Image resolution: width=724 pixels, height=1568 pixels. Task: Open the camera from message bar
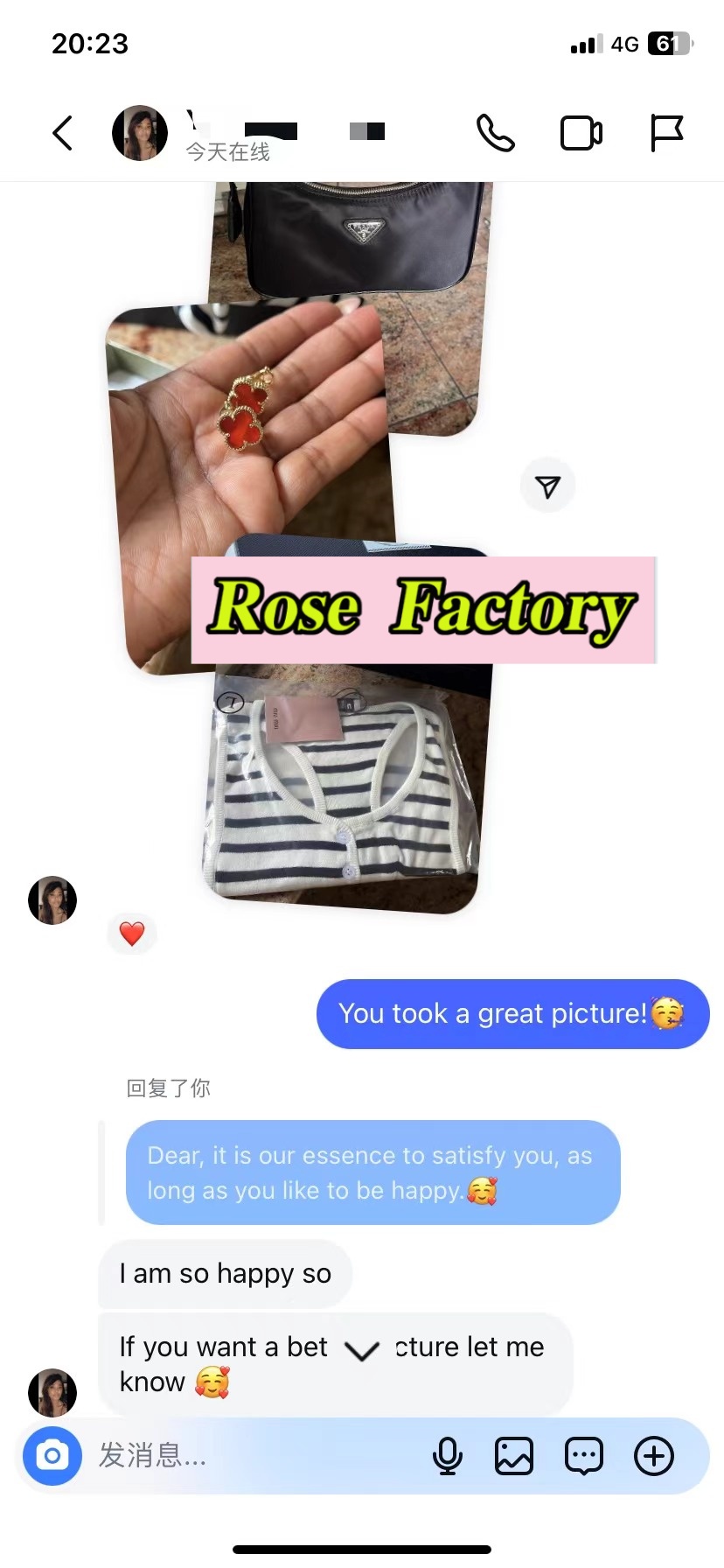point(52,1456)
